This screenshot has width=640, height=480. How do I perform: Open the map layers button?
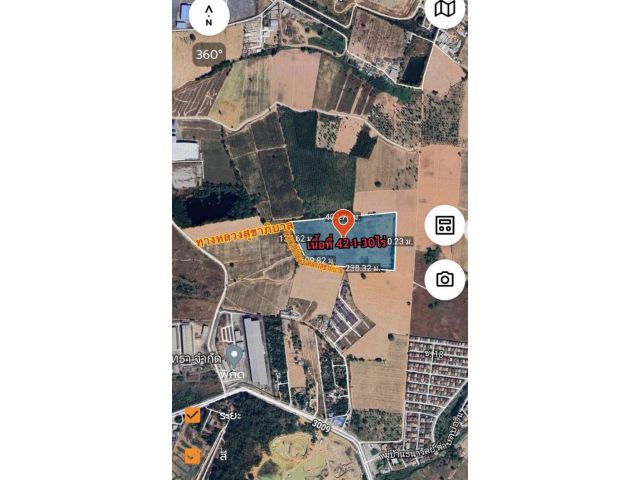click(x=445, y=10)
